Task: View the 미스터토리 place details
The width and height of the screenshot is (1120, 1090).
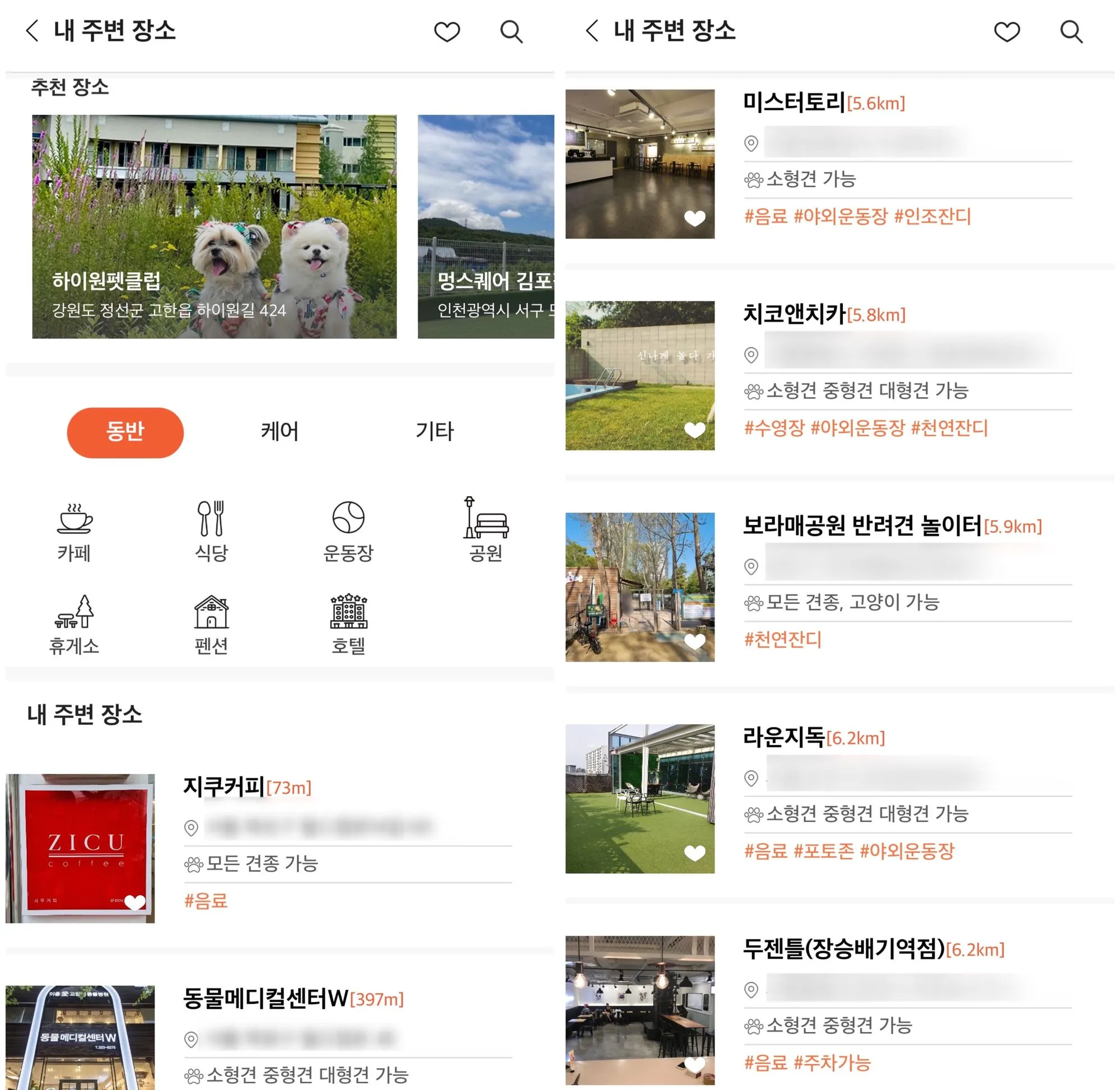Action: tap(794, 103)
